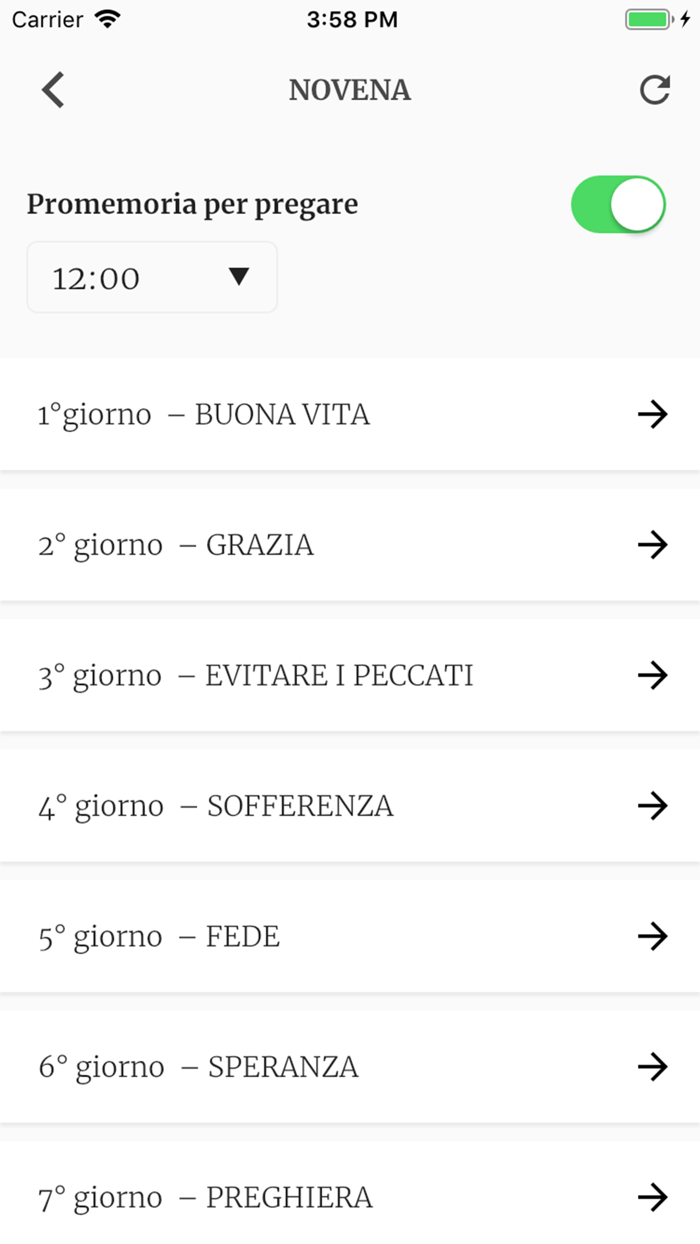This screenshot has height=1244, width=700.
Task: Tap the 5° giorno – FEDE row
Action: 350,937
